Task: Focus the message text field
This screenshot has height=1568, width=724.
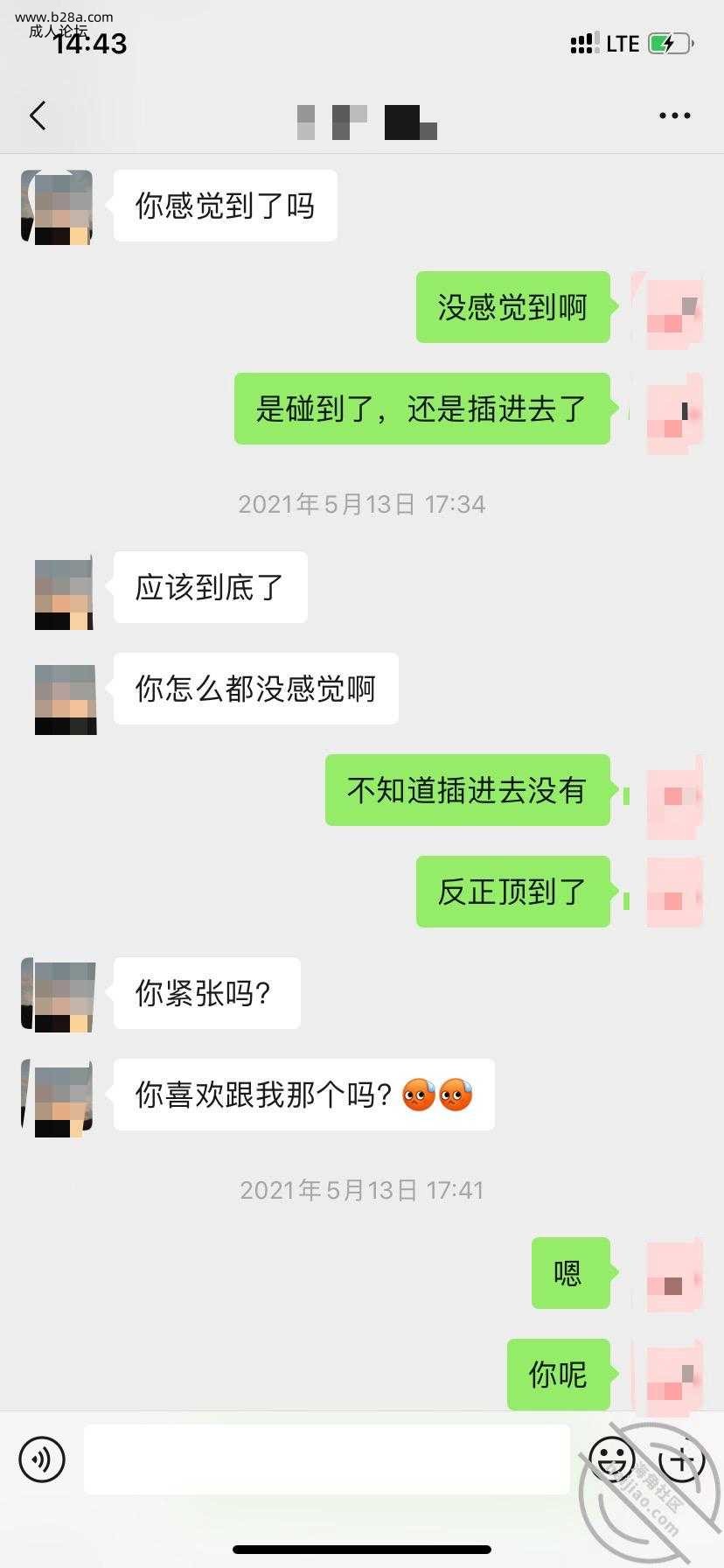Action: 326,1459
